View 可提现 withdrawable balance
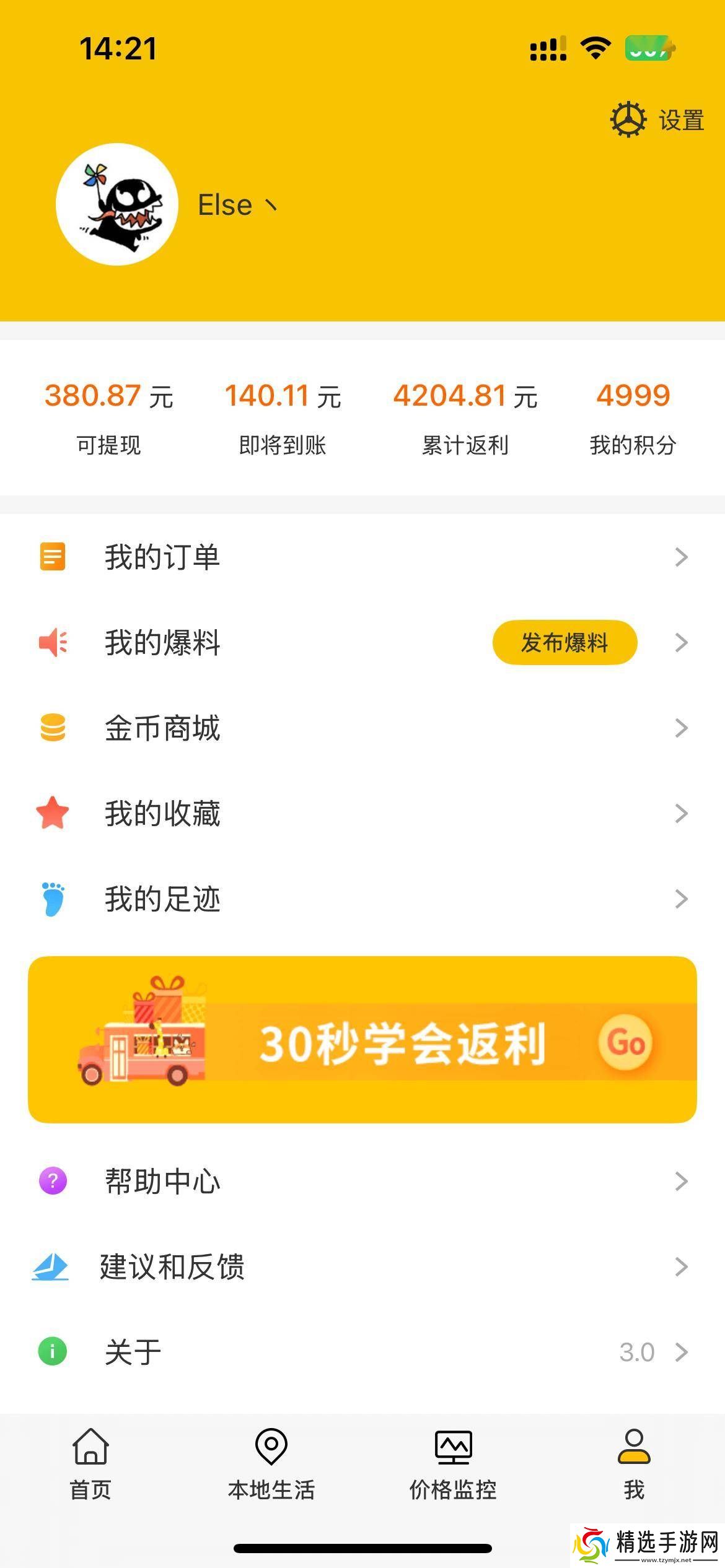This screenshot has height=1568, width=725. 108,417
